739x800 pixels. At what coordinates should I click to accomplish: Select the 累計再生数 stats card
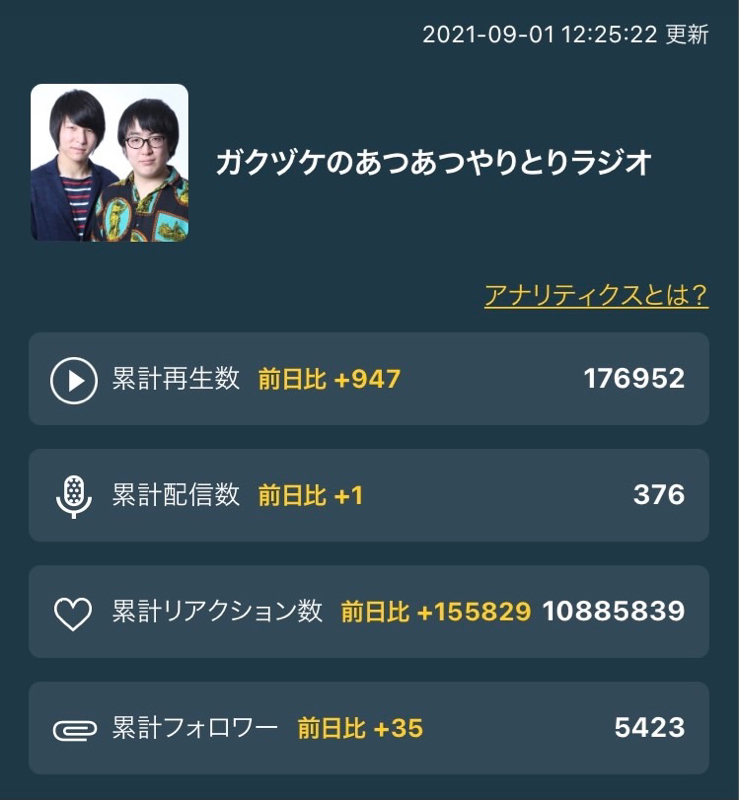click(369, 378)
